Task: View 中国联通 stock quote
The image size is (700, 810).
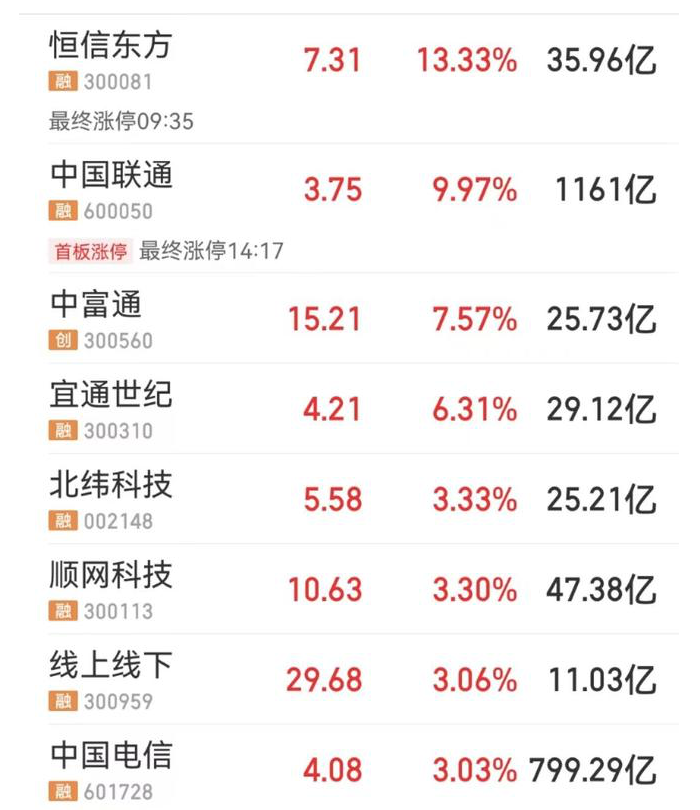Action: click(111, 175)
